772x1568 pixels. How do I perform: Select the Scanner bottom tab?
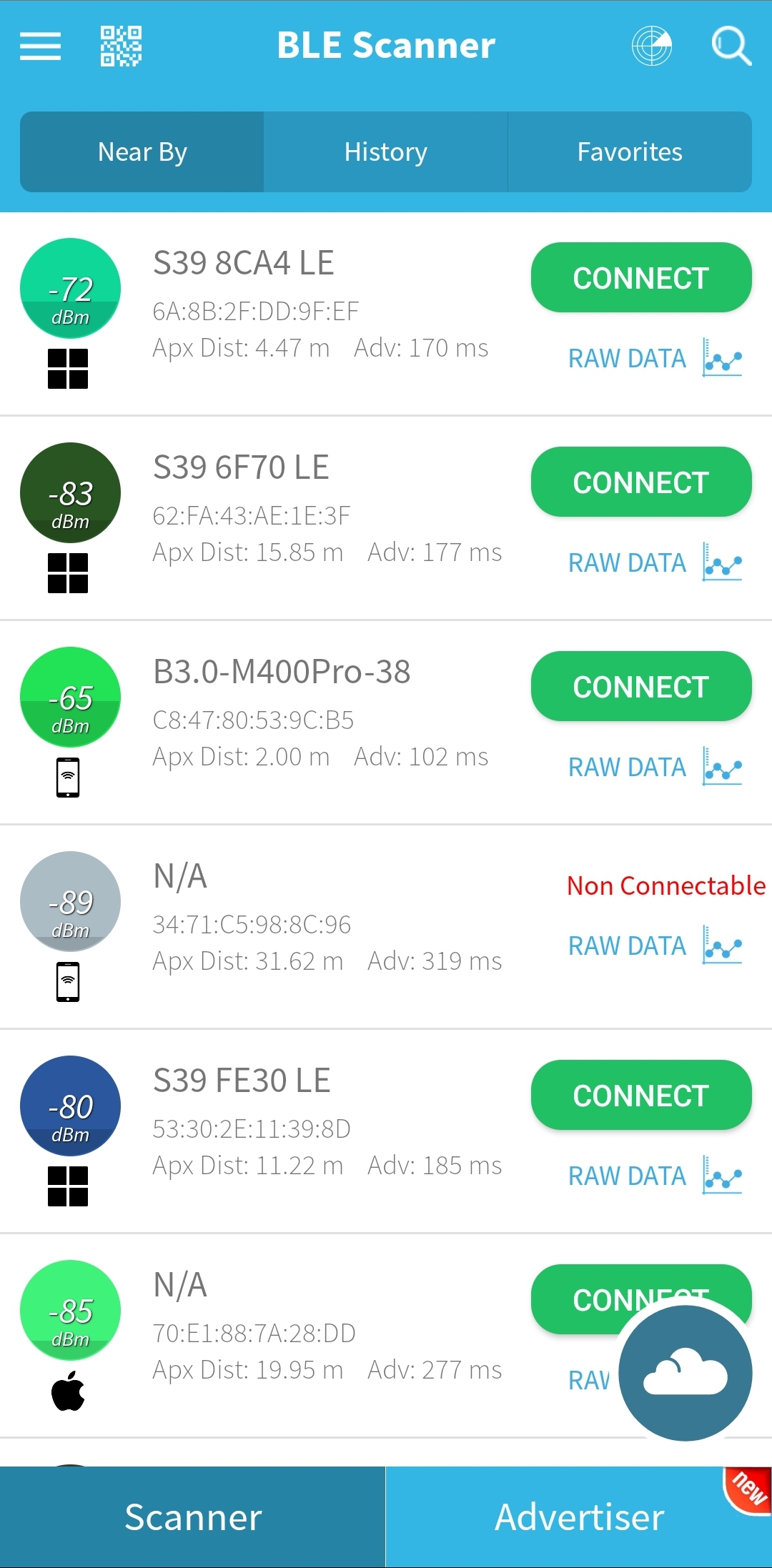point(193,1517)
